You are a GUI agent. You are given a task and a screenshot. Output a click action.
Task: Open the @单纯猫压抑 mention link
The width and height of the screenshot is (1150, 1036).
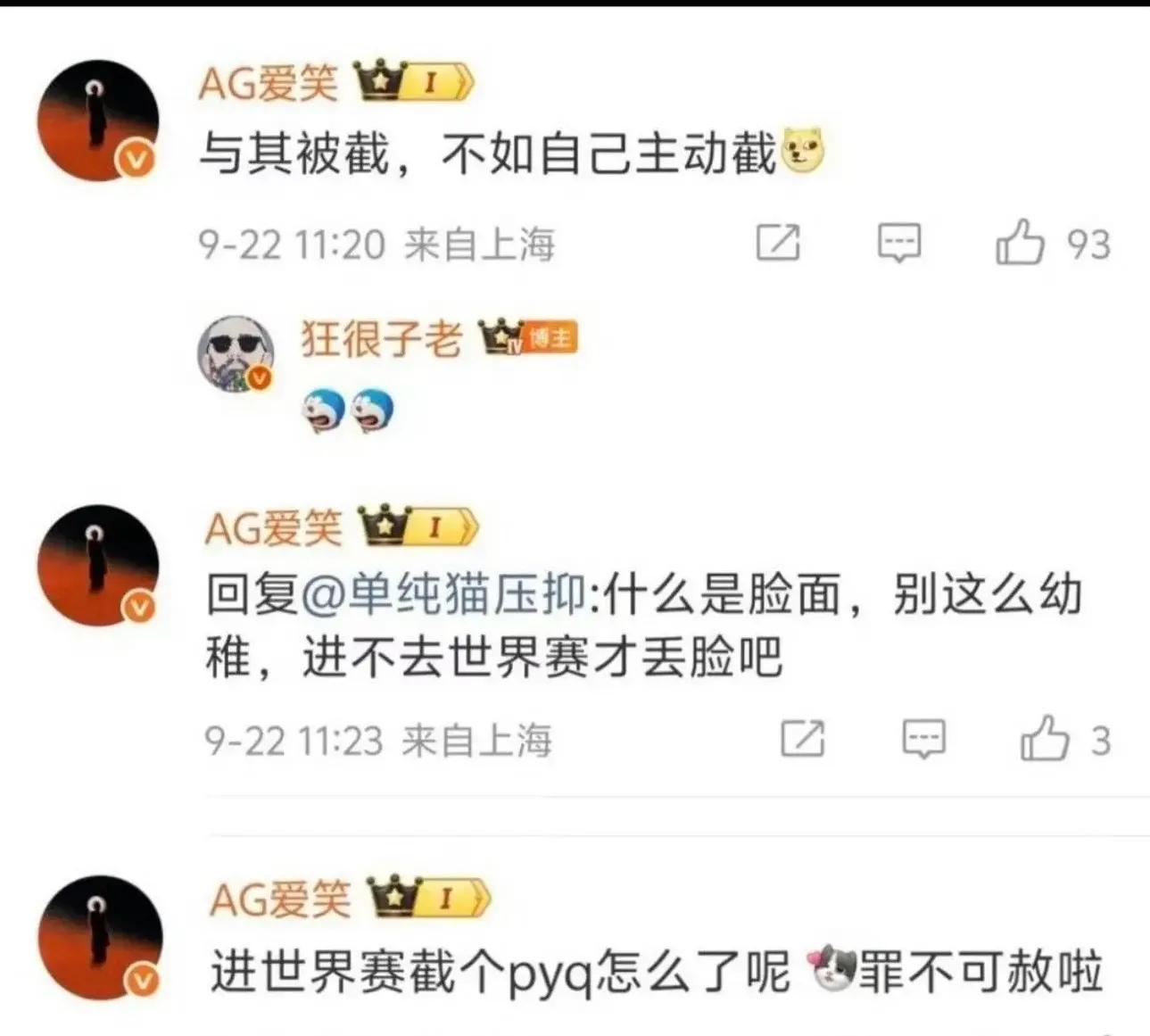[x=444, y=594]
